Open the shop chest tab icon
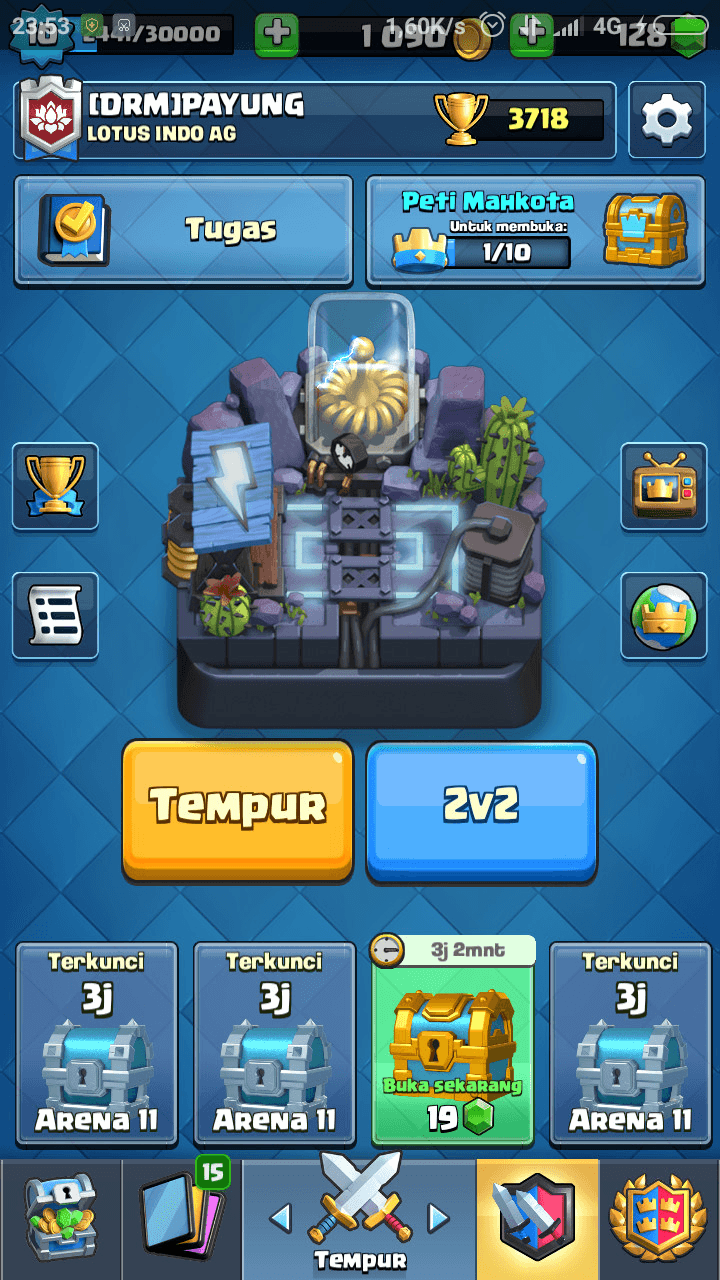This screenshot has width=720, height=1280. coord(60,1215)
